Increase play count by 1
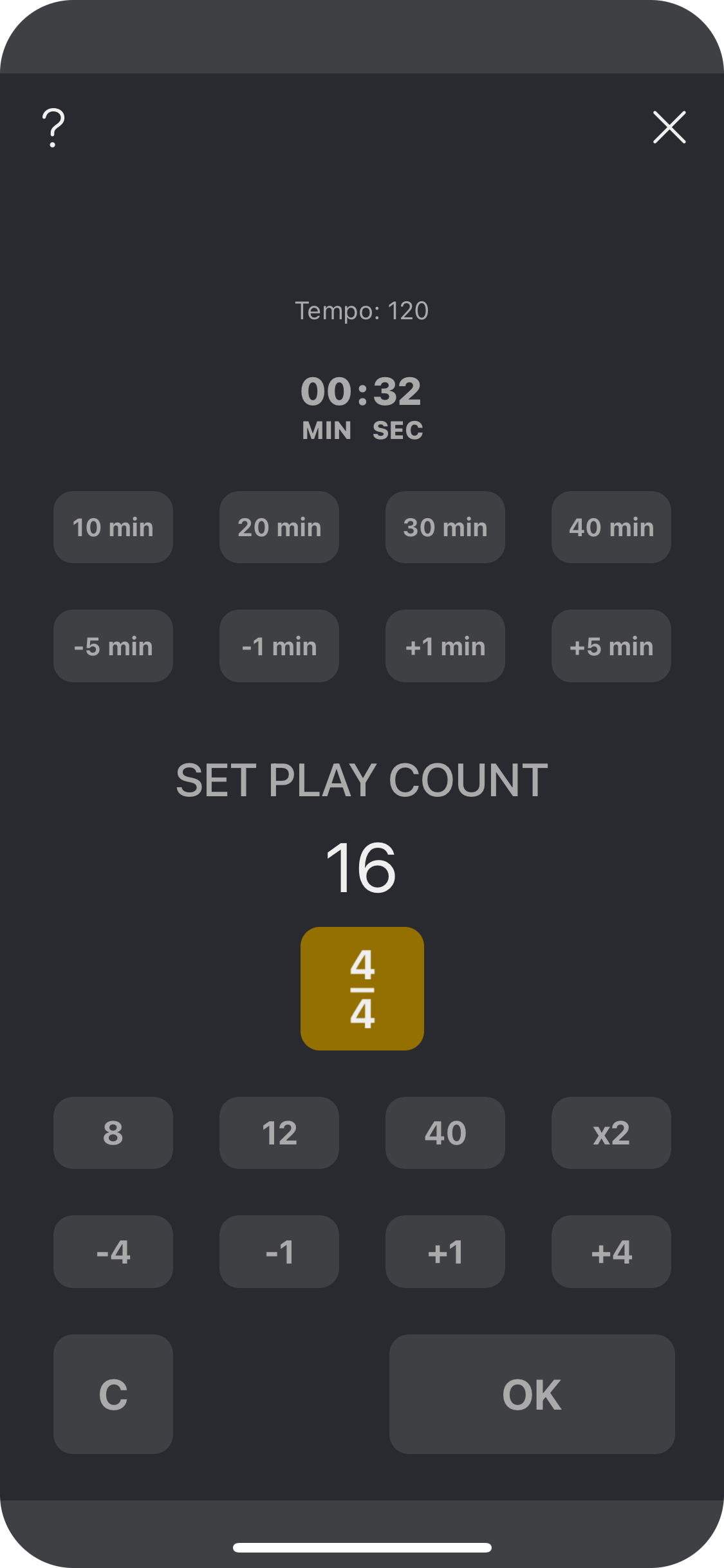This screenshot has height=1568, width=724. coord(445,1251)
